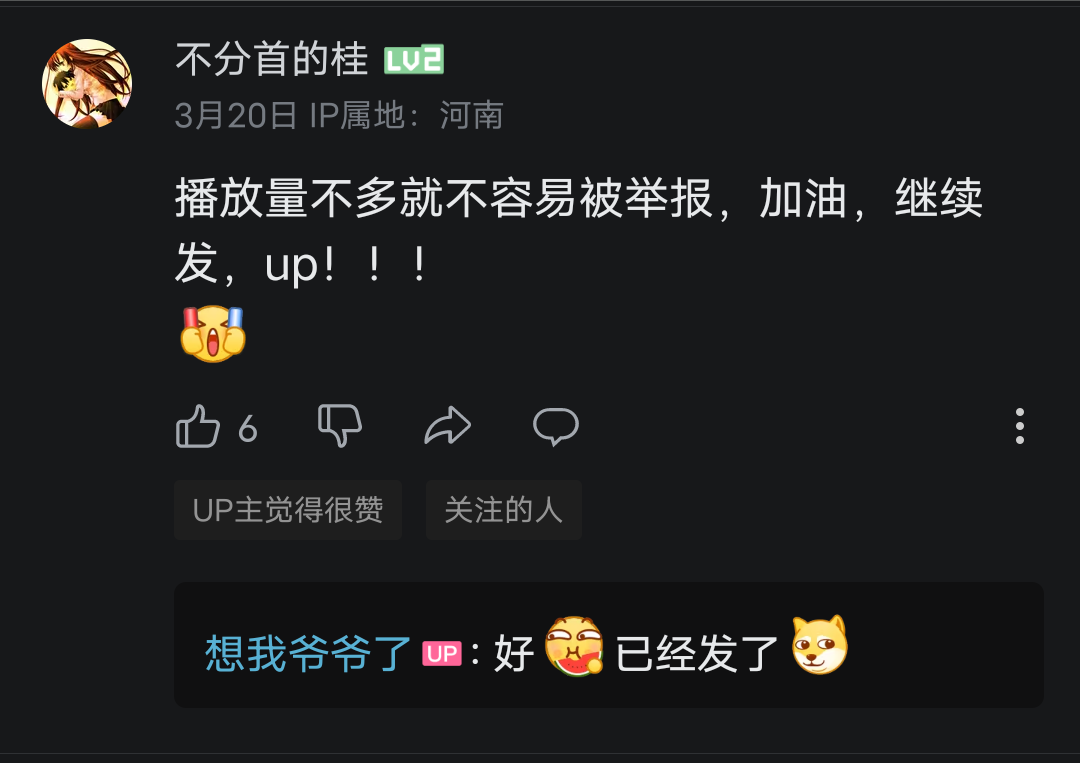Reply to the comment by 不分首的桂
The height and width of the screenshot is (763, 1080).
[x=556, y=426]
